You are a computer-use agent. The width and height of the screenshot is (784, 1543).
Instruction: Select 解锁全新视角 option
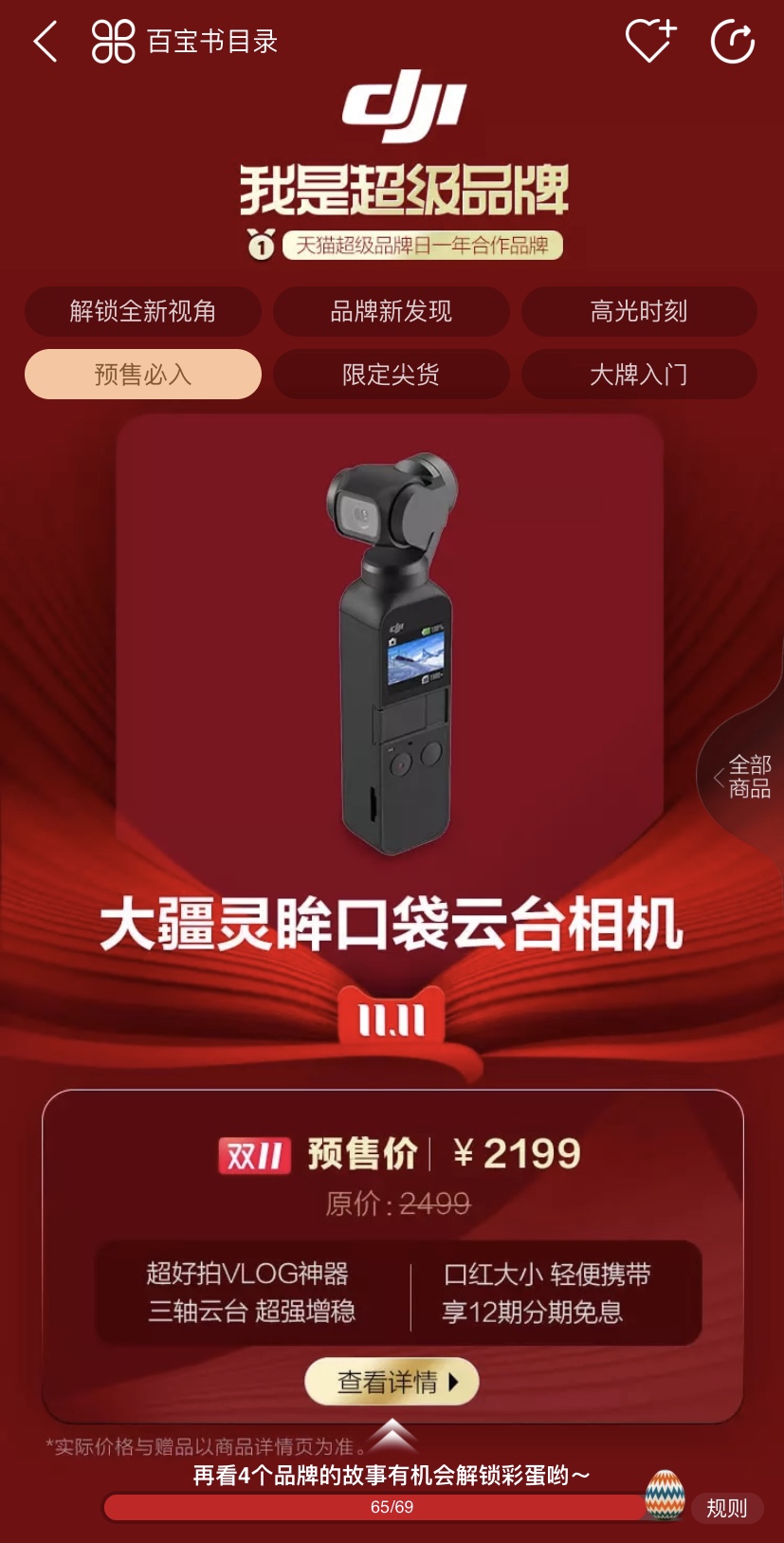point(142,312)
